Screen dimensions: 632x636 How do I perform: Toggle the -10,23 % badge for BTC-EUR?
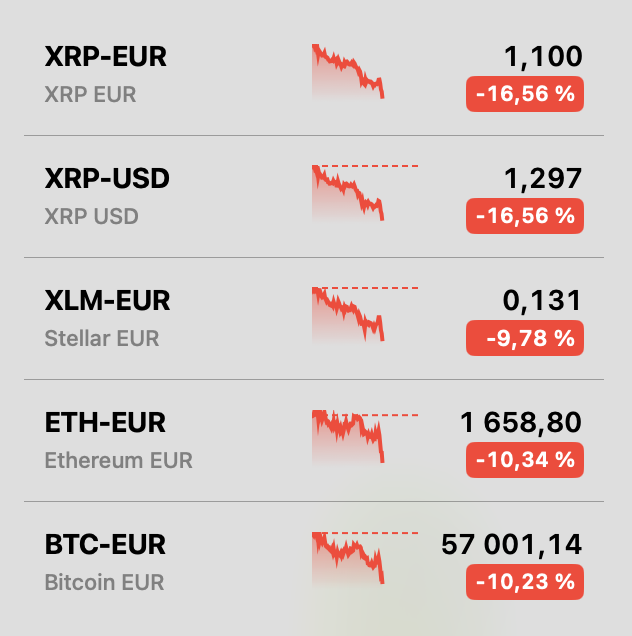tap(525, 583)
